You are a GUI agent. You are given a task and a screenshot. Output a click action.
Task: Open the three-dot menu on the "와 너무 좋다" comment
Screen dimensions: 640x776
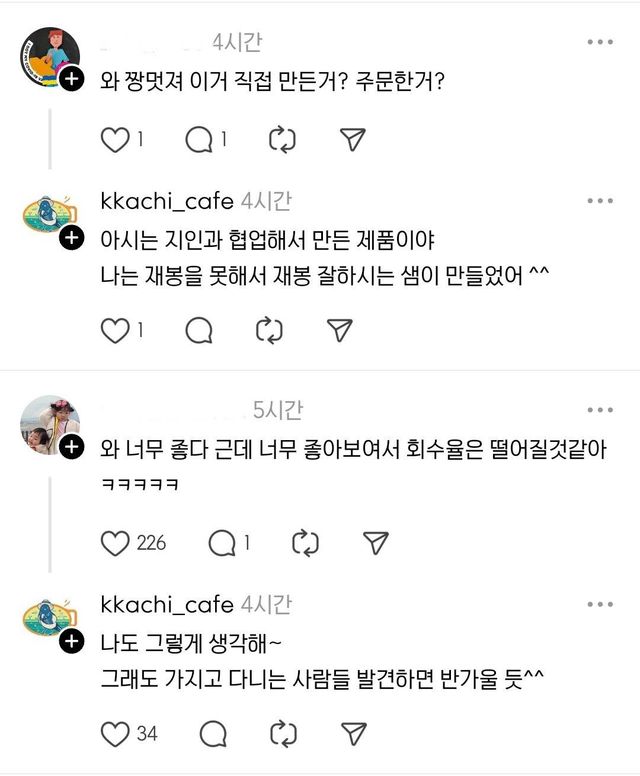pyautogui.click(x=600, y=410)
